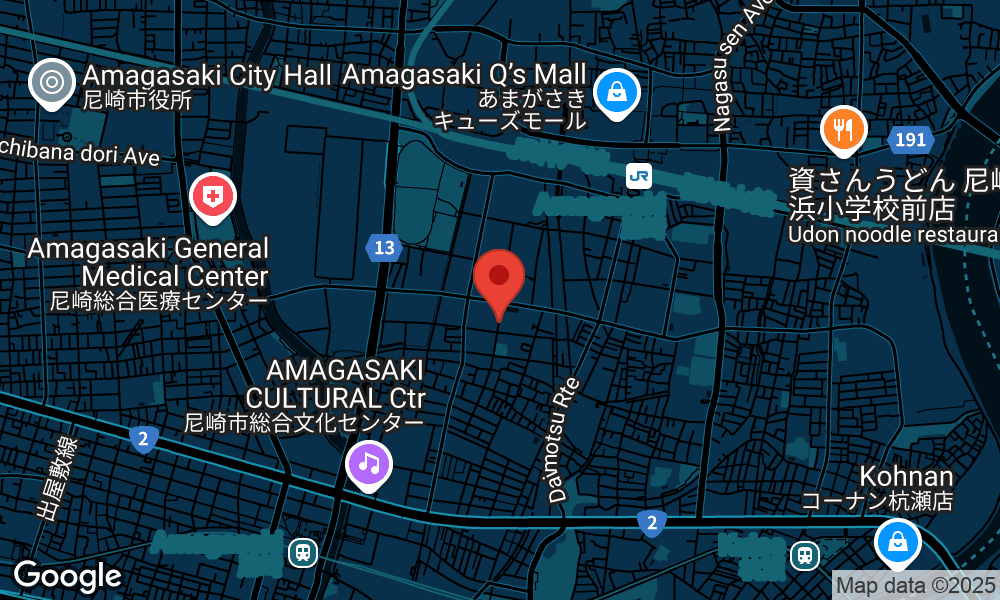Viewport: 1000px width, 600px height.
Task: Select the Amagasaki Cultural Ctr music marker
Action: click(369, 464)
